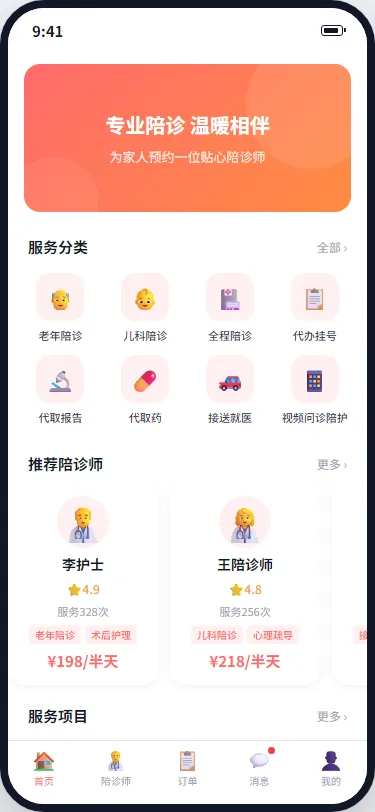The height and width of the screenshot is (812, 375).
Task: Choose the 全程陪诊 service
Action: click(230, 308)
